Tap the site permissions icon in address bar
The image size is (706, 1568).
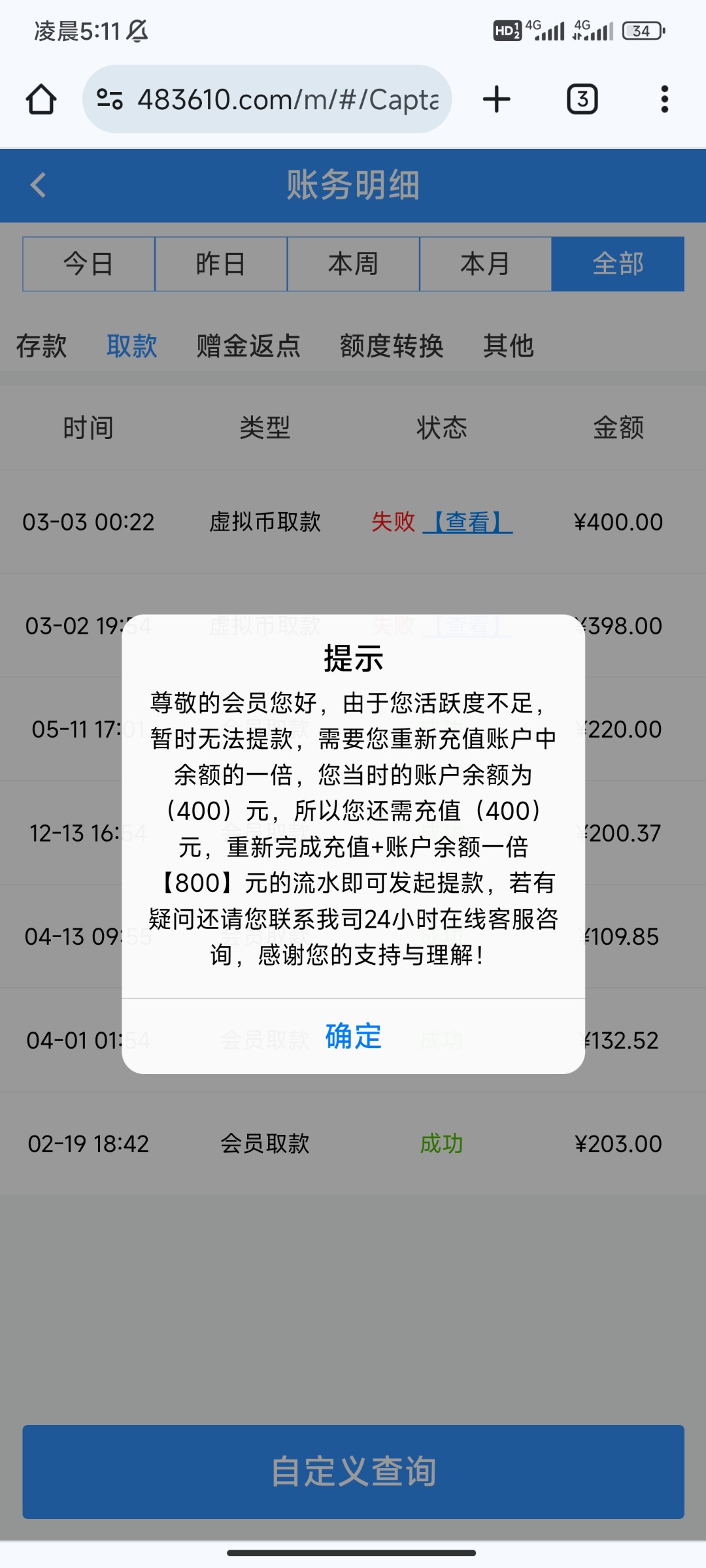coord(110,99)
